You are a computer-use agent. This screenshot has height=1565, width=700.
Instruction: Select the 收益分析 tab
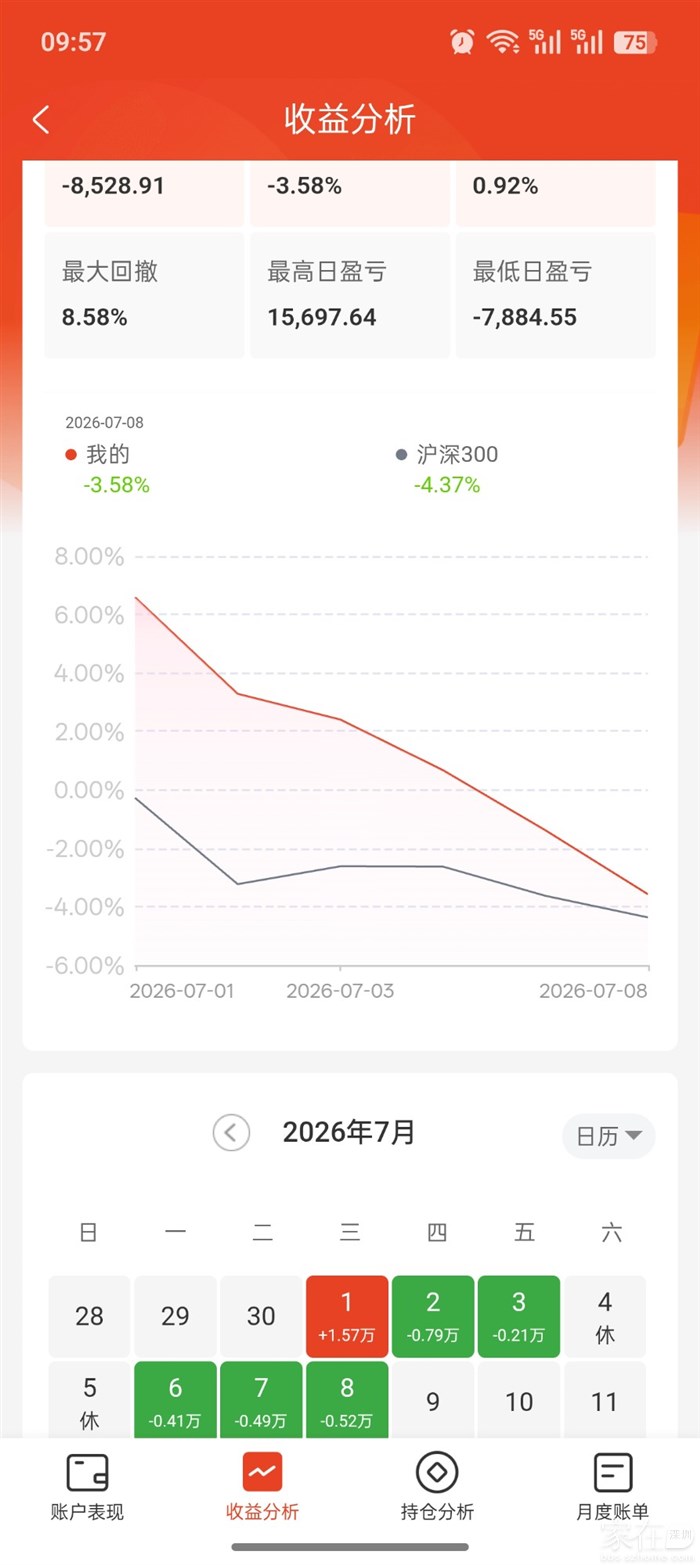[262, 1486]
